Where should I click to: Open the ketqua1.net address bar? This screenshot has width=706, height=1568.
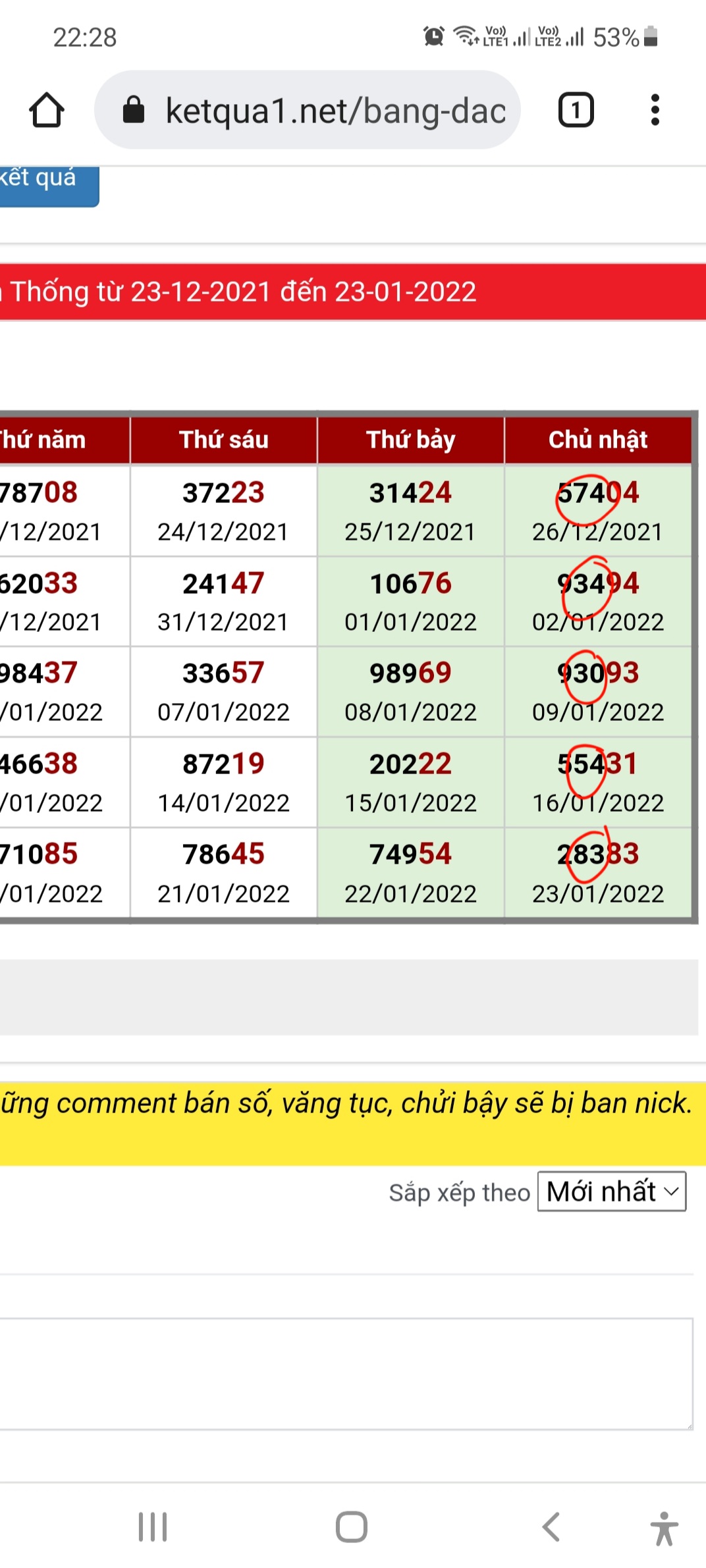coord(308,110)
